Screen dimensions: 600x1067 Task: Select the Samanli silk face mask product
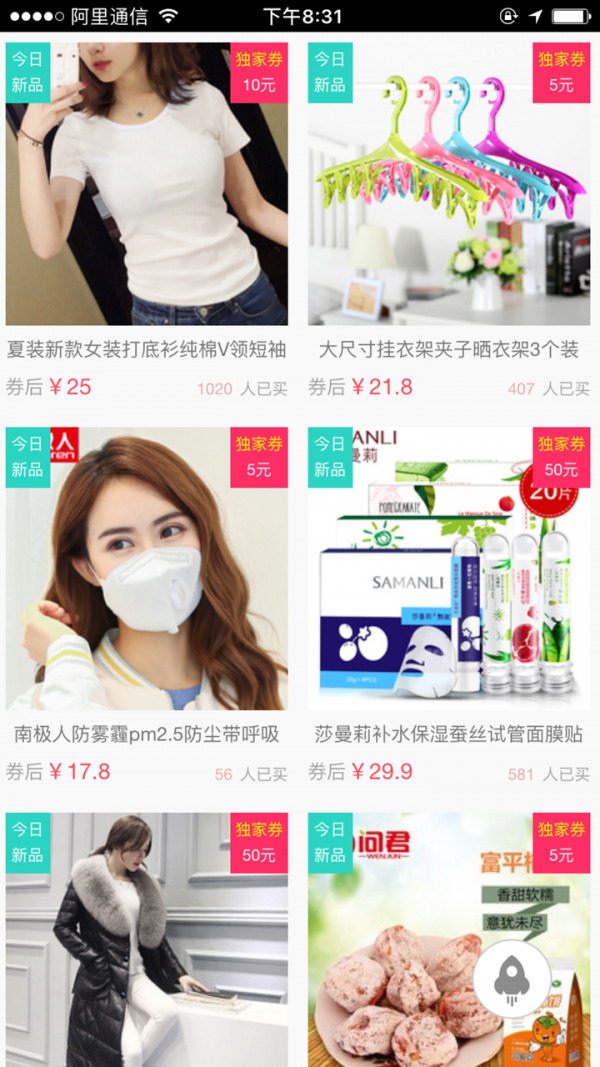click(449, 569)
